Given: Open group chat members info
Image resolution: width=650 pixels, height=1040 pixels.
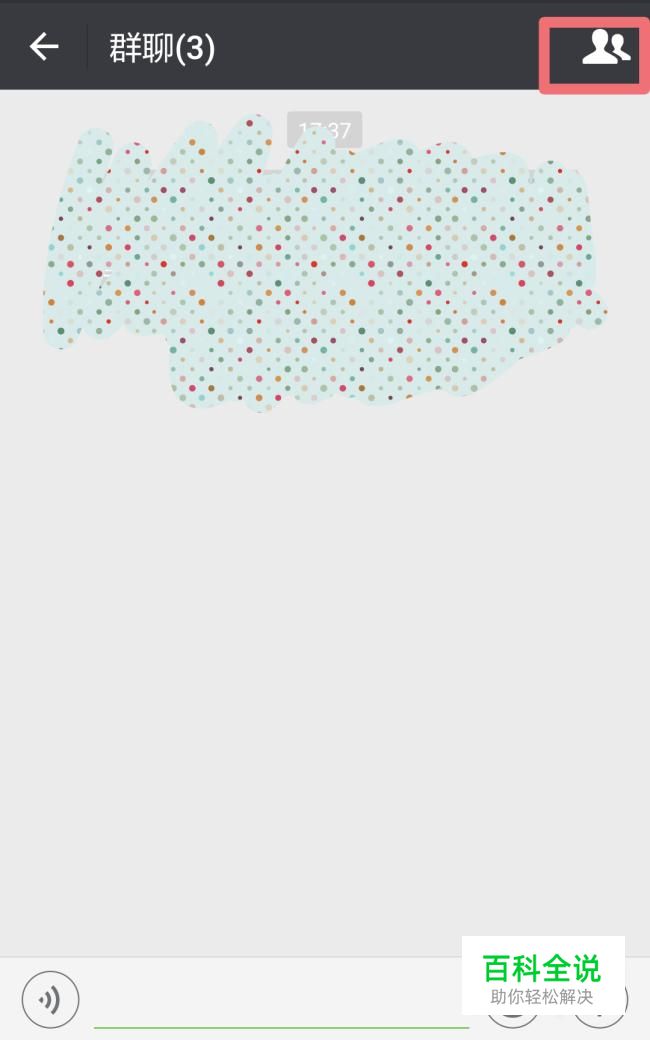Looking at the screenshot, I should coord(605,48).
